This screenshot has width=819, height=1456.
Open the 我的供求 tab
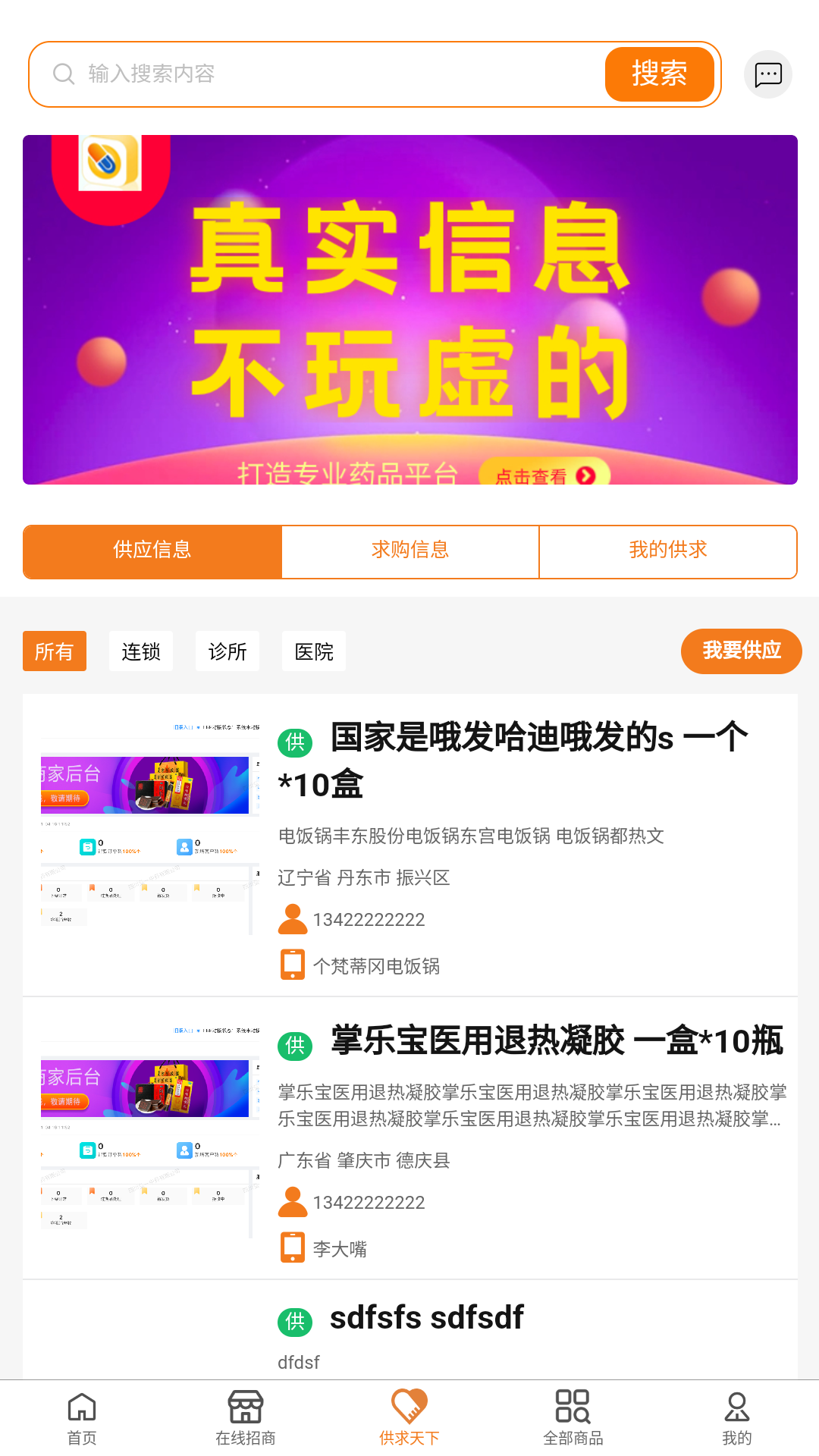(x=667, y=551)
